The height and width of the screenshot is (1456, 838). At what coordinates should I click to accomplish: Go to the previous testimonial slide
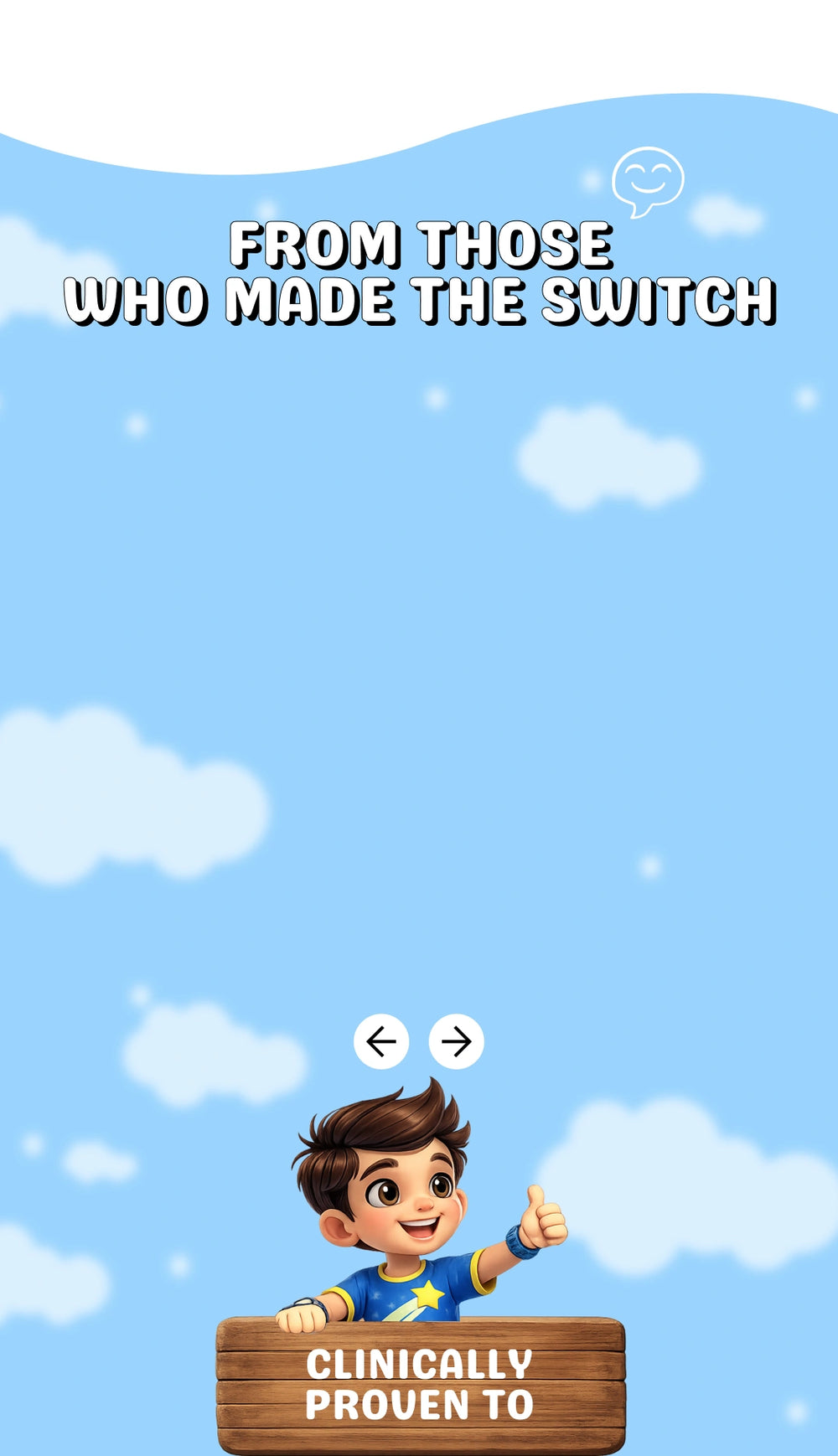(x=381, y=1041)
